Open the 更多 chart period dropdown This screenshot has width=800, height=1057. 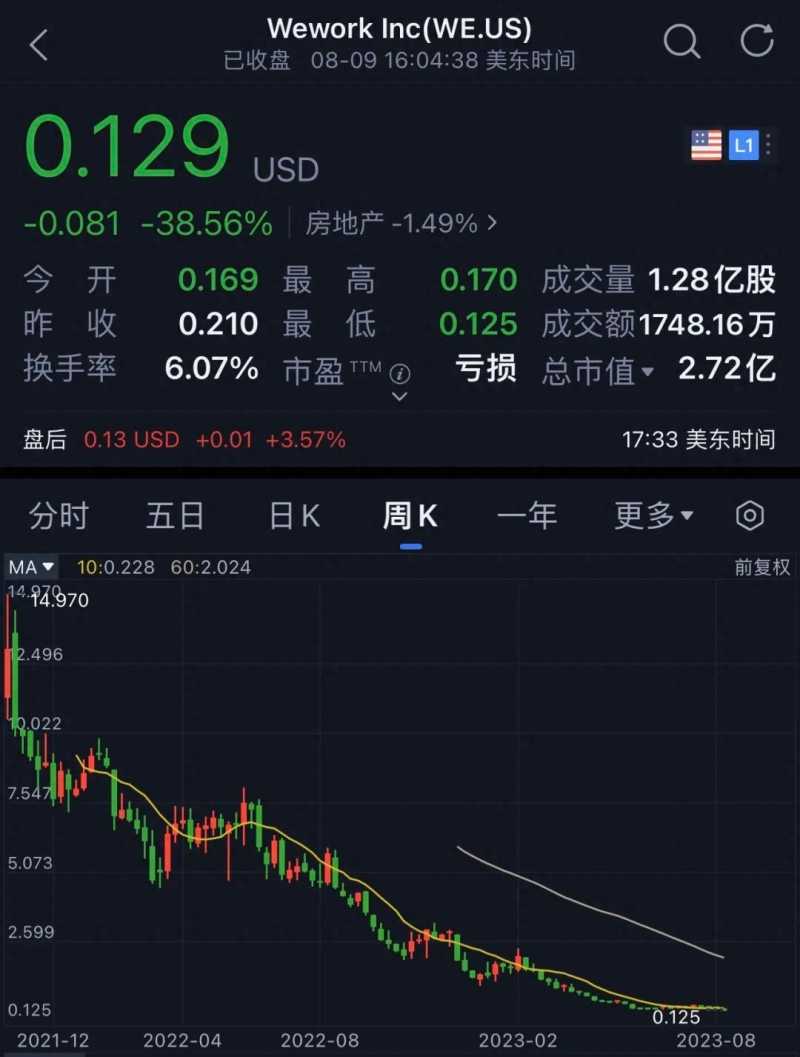(x=653, y=516)
